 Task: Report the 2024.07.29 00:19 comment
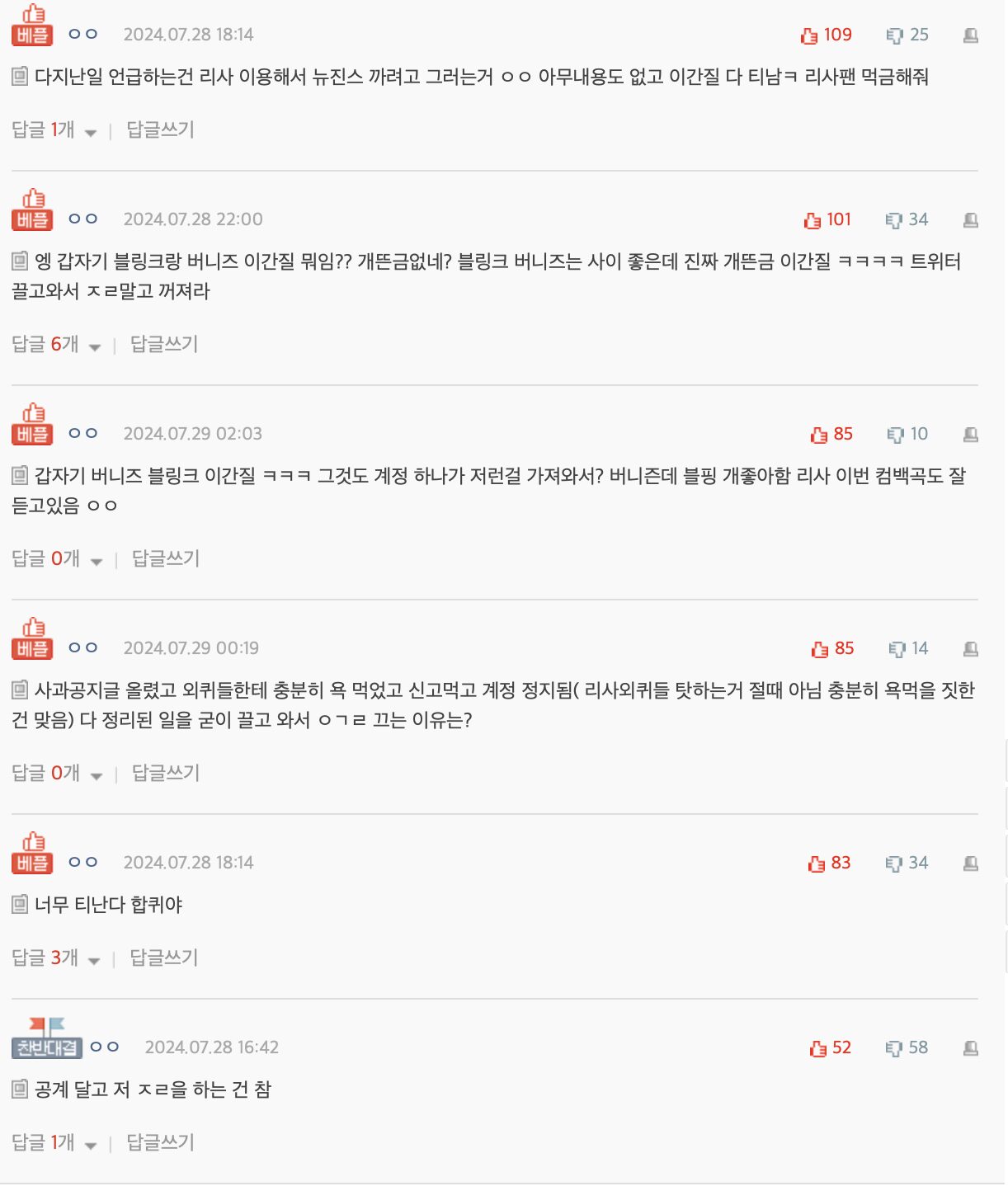[971, 649]
